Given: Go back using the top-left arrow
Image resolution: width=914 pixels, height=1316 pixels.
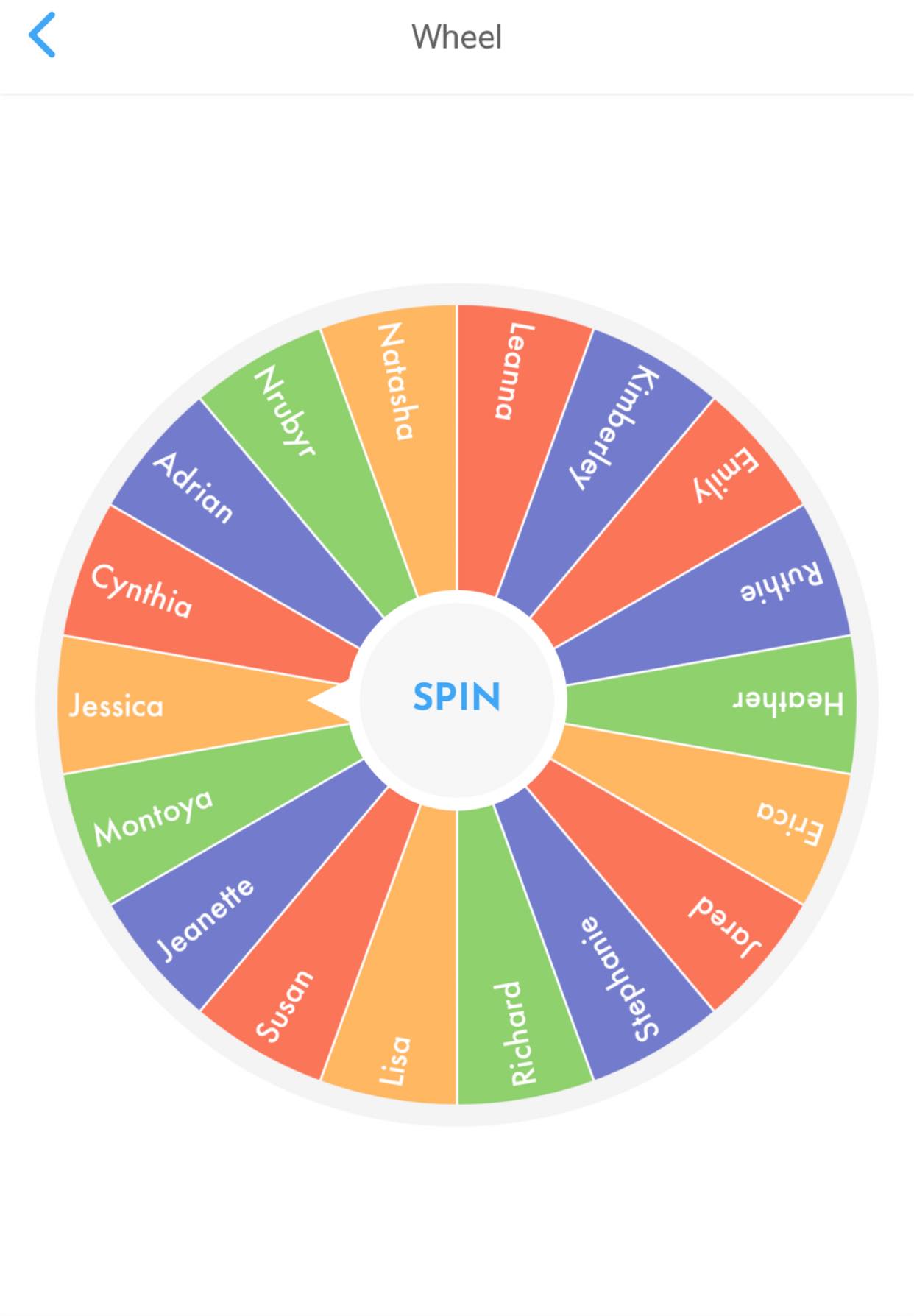Looking at the screenshot, I should pyautogui.click(x=42, y=35).
